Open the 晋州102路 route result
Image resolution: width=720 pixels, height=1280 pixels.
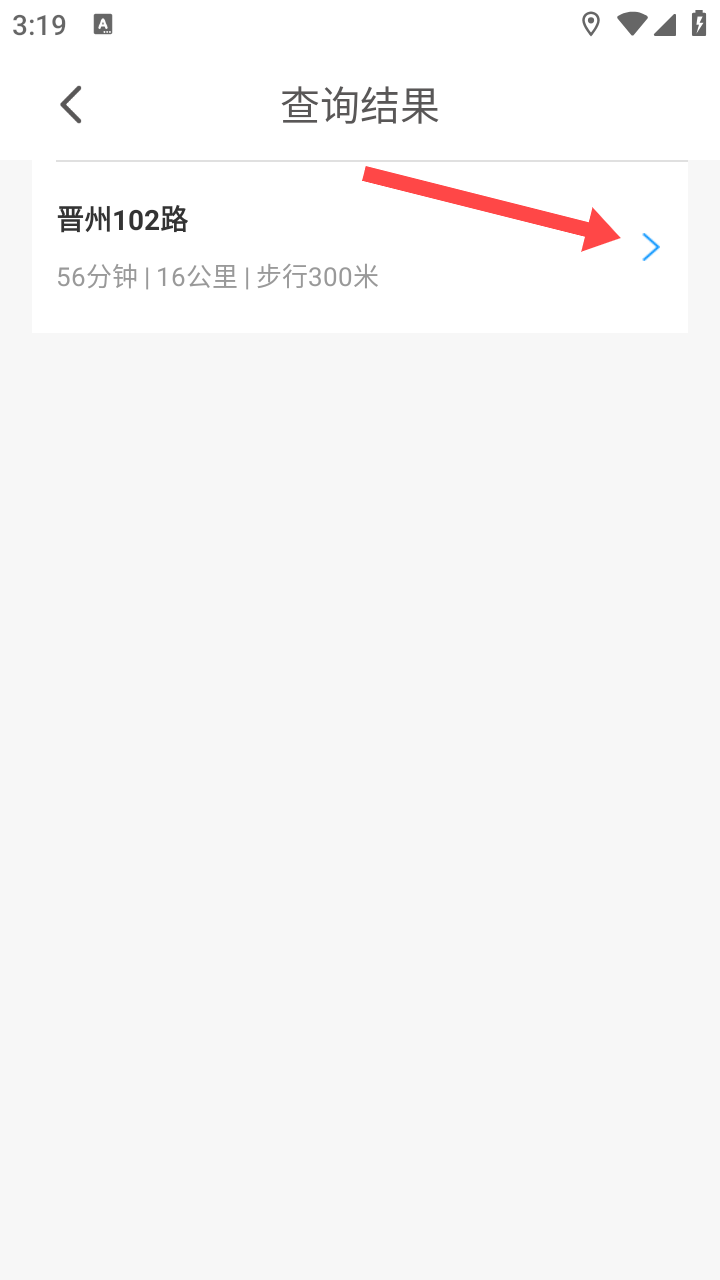(x=360, y=247)
